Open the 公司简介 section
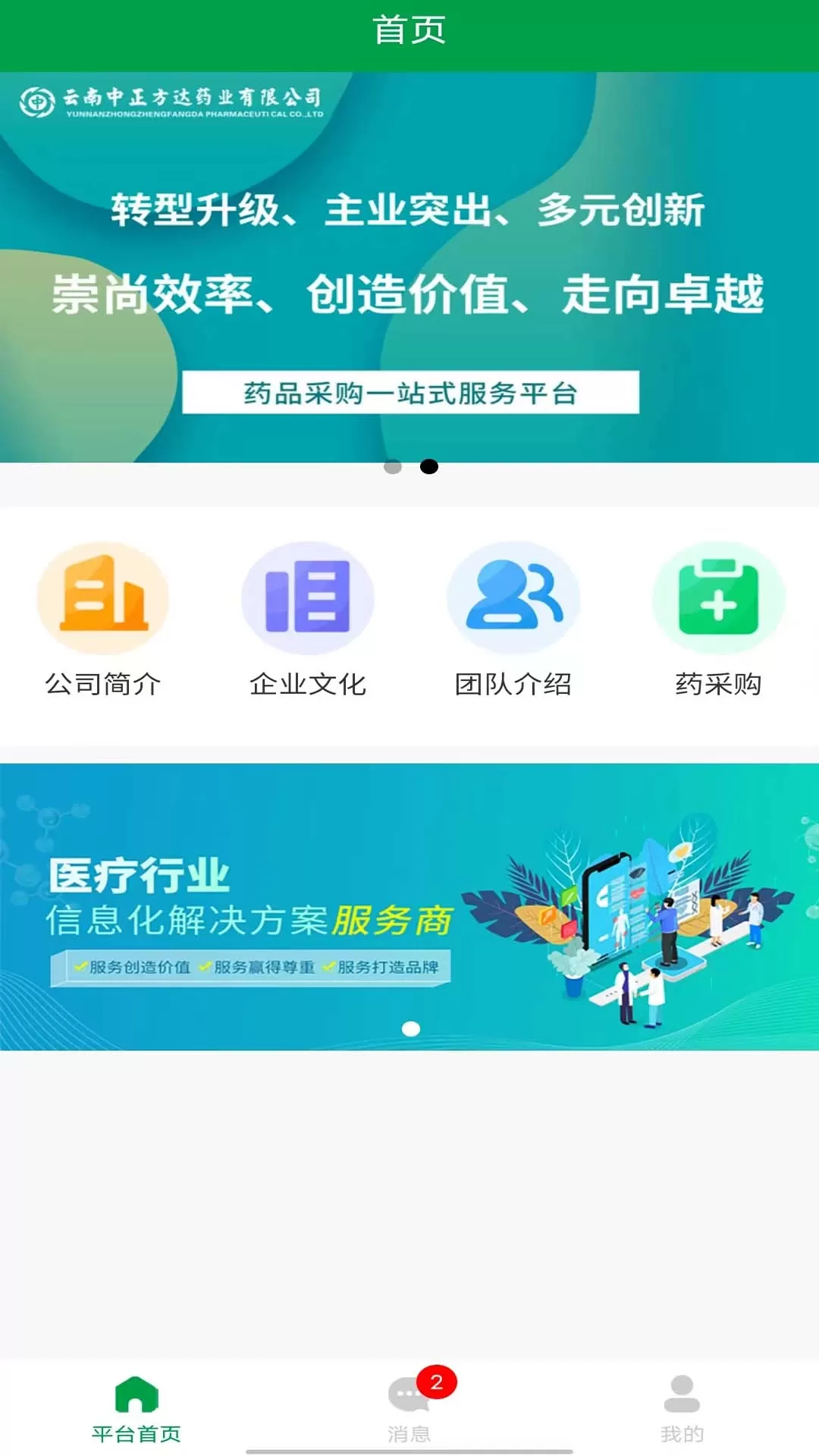The image size is (819, 1456). tap(103, 618)
